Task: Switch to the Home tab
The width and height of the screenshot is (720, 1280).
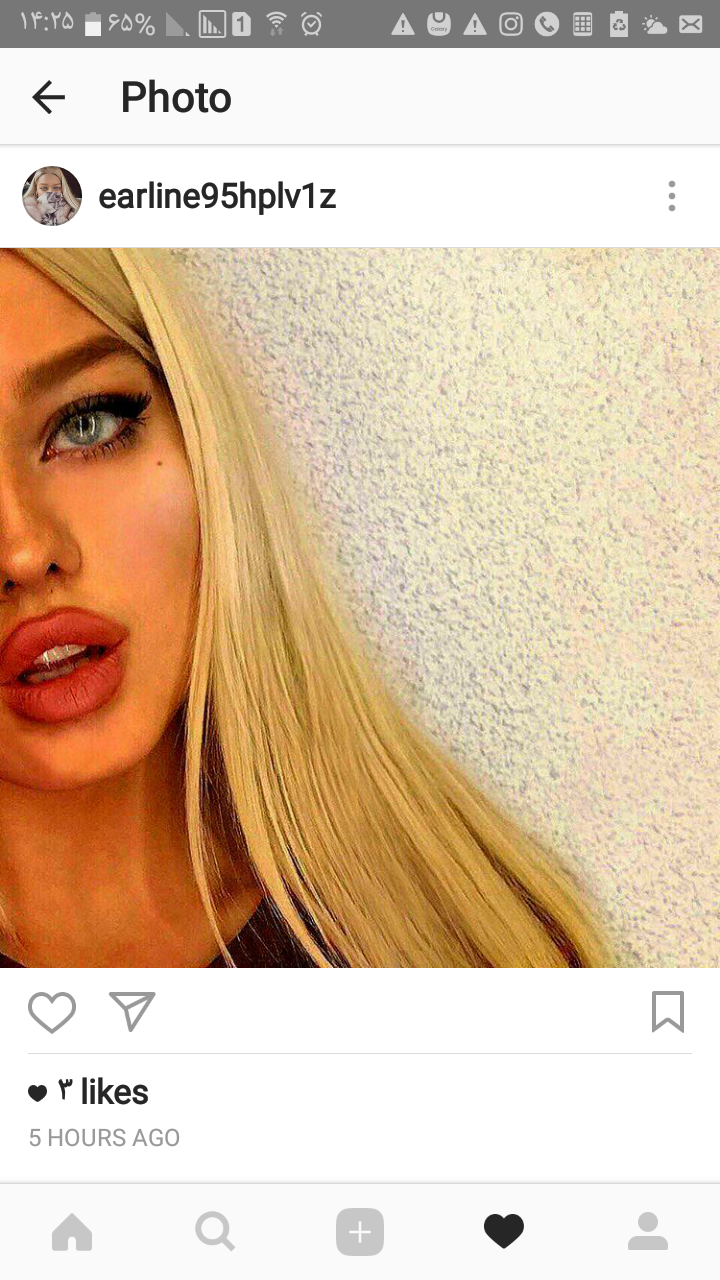Action: [x=72, y=1232]
